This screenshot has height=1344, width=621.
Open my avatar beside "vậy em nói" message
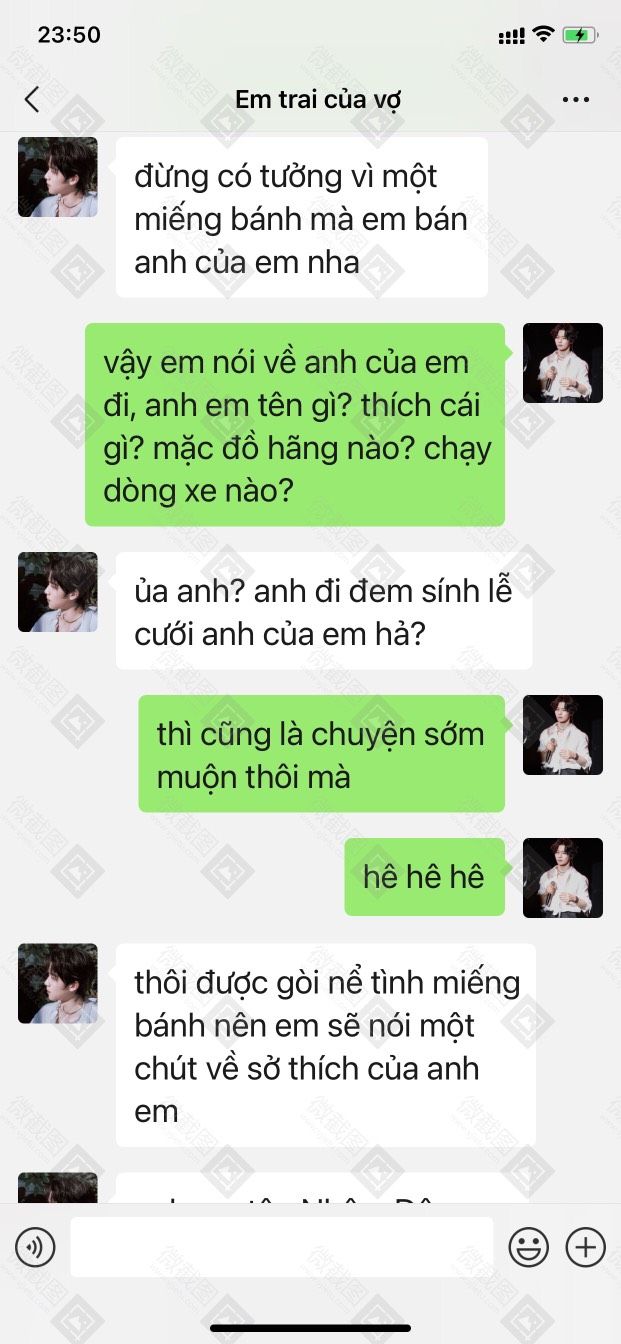562,363
